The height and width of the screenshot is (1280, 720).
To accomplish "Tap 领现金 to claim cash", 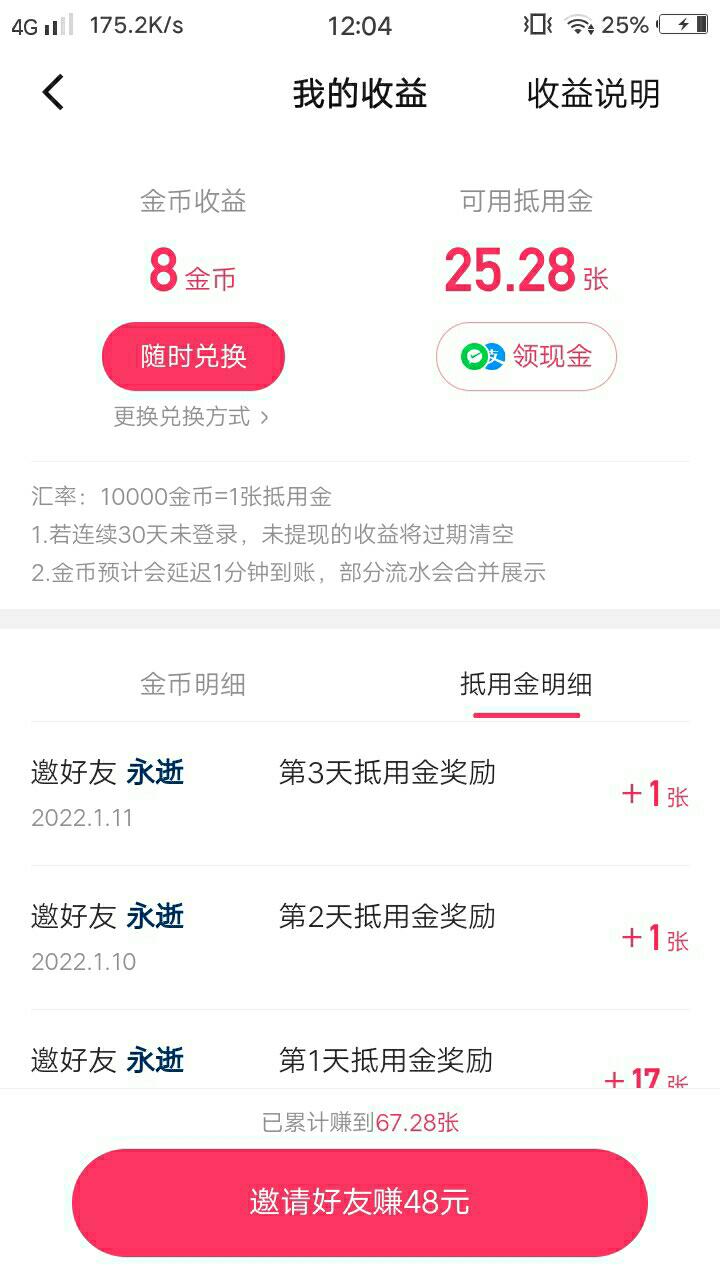I will [526, 356].
